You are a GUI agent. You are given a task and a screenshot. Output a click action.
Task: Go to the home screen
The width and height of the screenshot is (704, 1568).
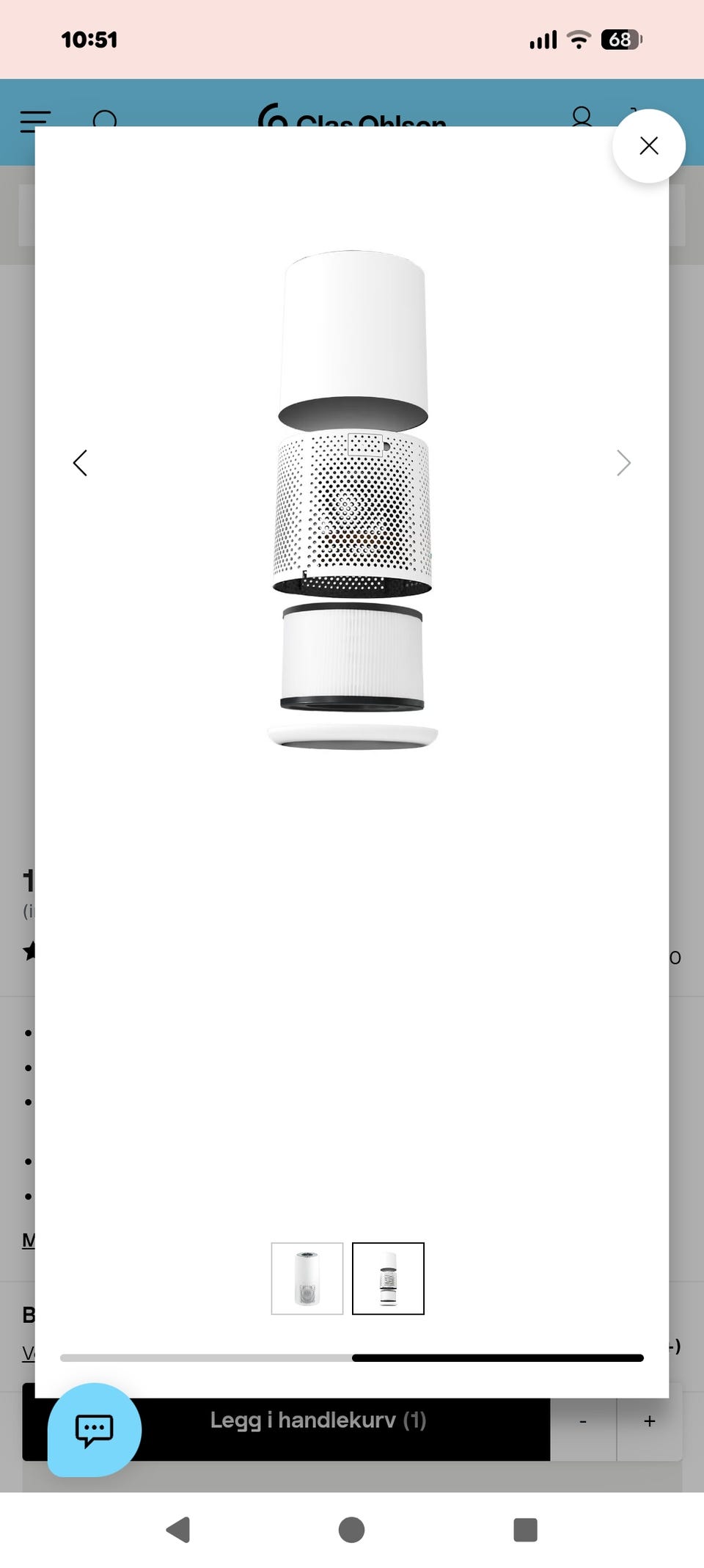click(x=352, y=1530)
